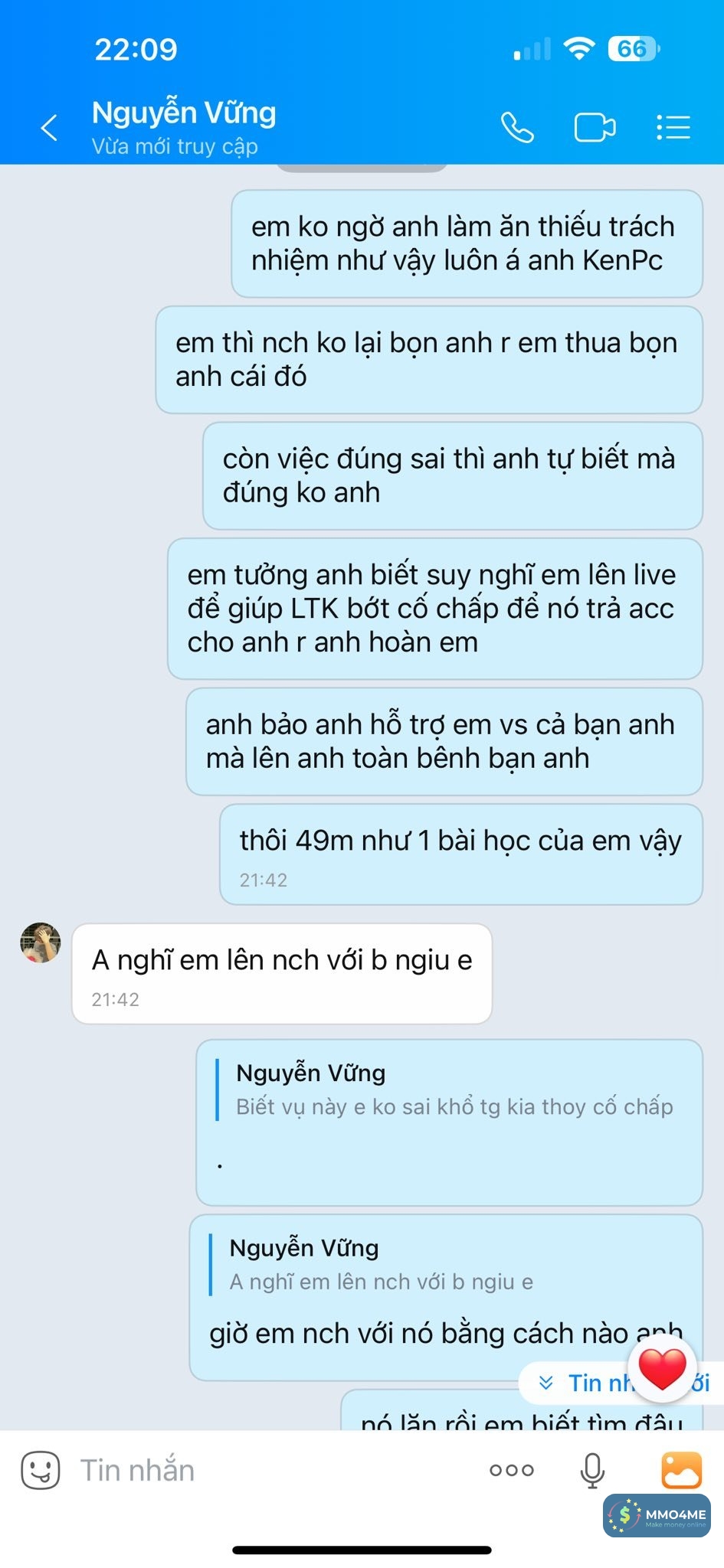Jump to quoted reply "A nghĩ em lên nch"

pos(381,1265)
